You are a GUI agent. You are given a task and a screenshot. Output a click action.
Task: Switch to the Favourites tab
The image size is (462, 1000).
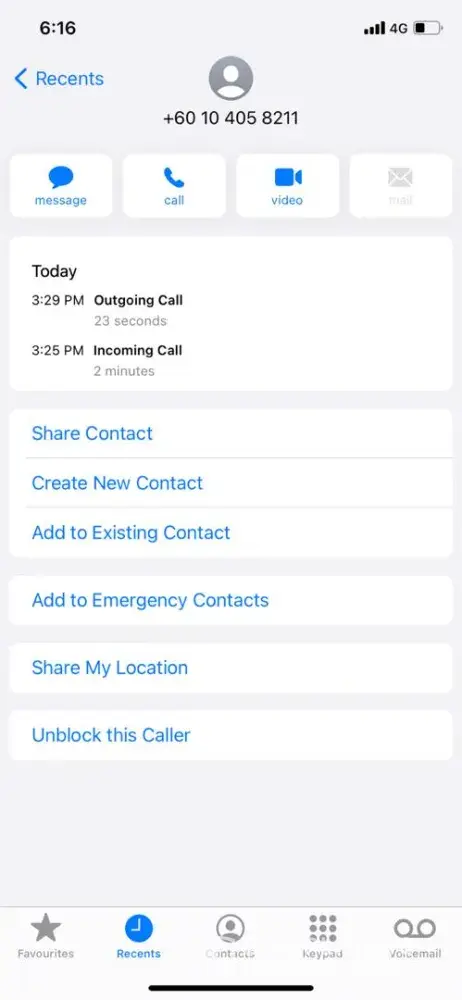46,936
